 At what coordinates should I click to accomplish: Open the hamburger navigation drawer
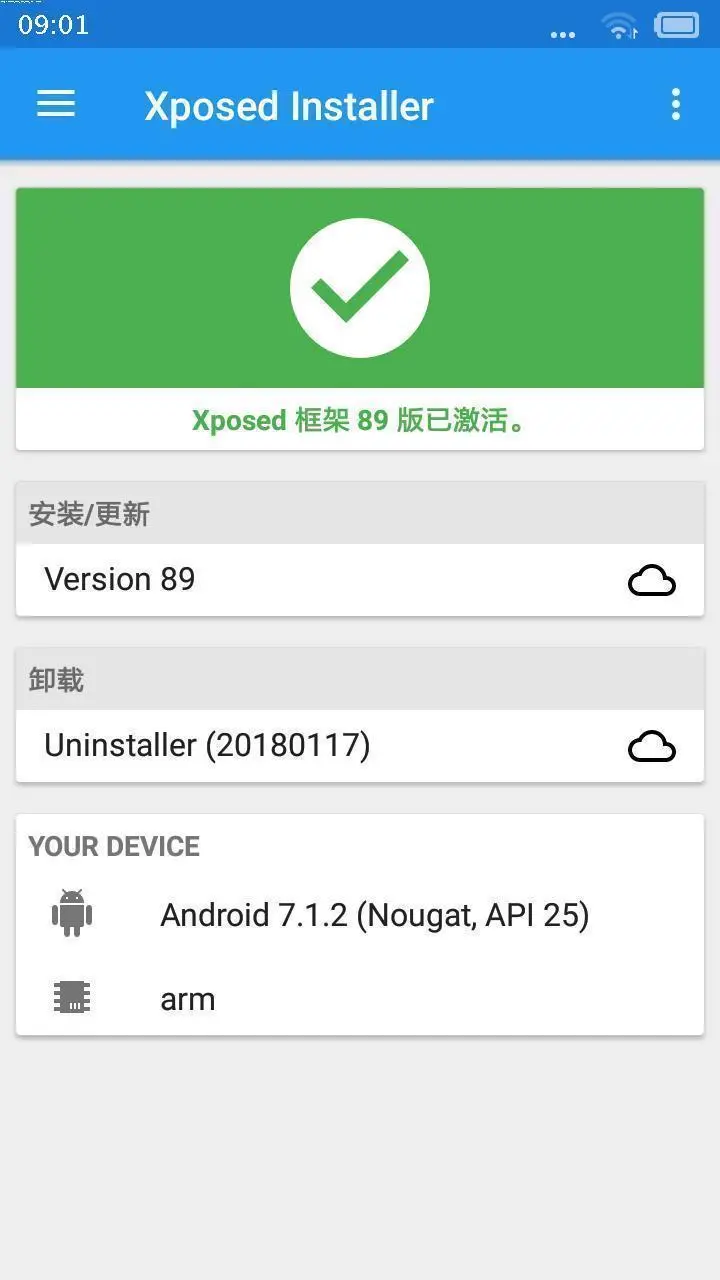point(56,104)
